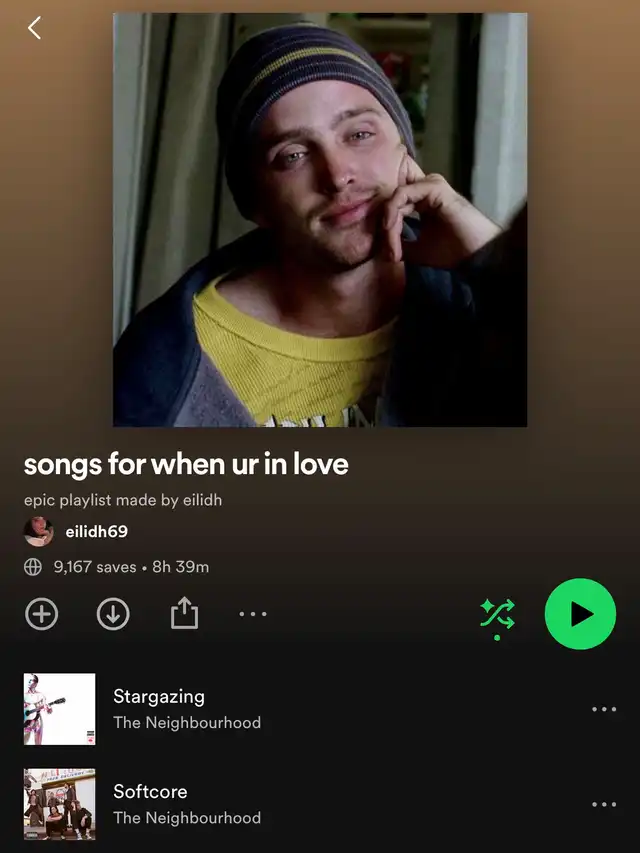Open more options for Softcore

[x=604, y=804]
